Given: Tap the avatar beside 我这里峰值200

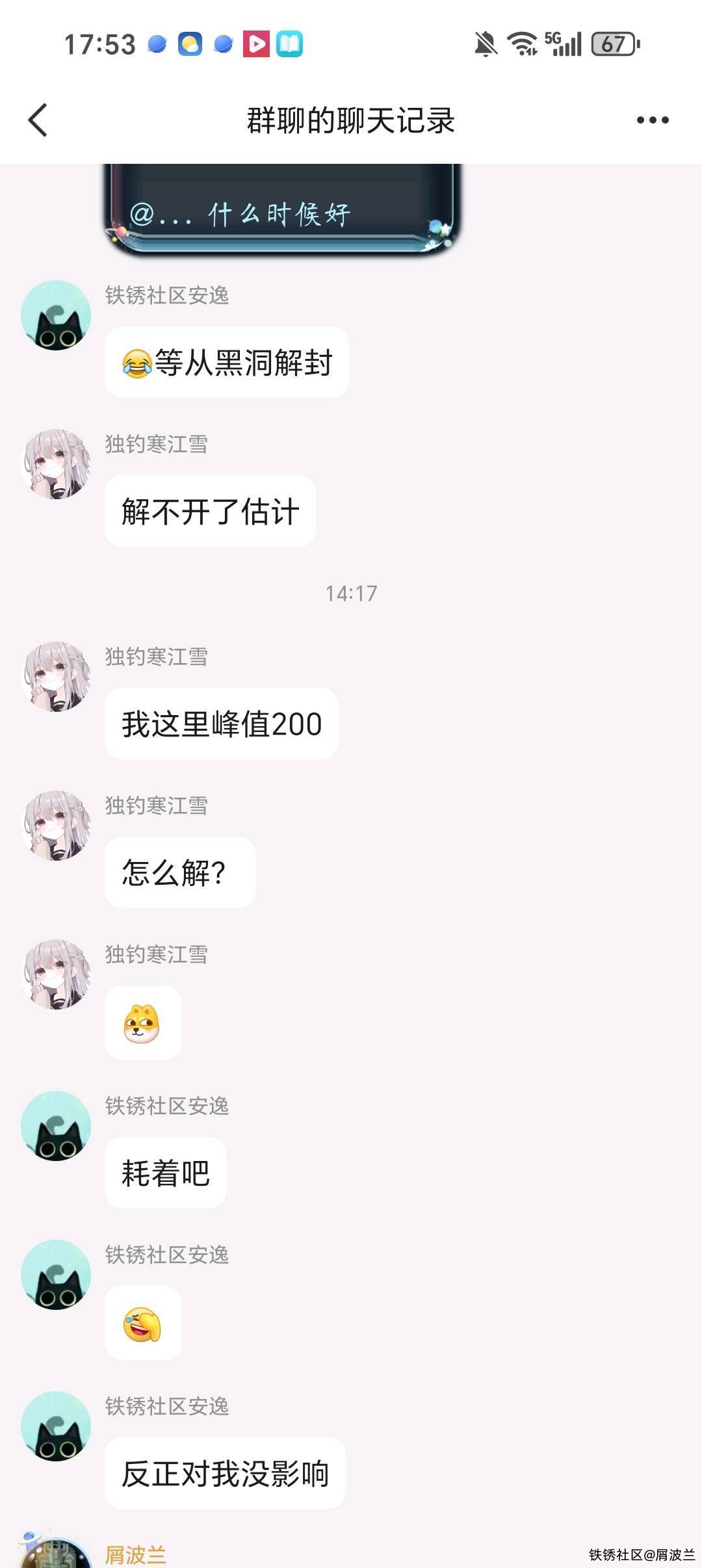Looking at the screenshot, I should click(x=56, y=677).
